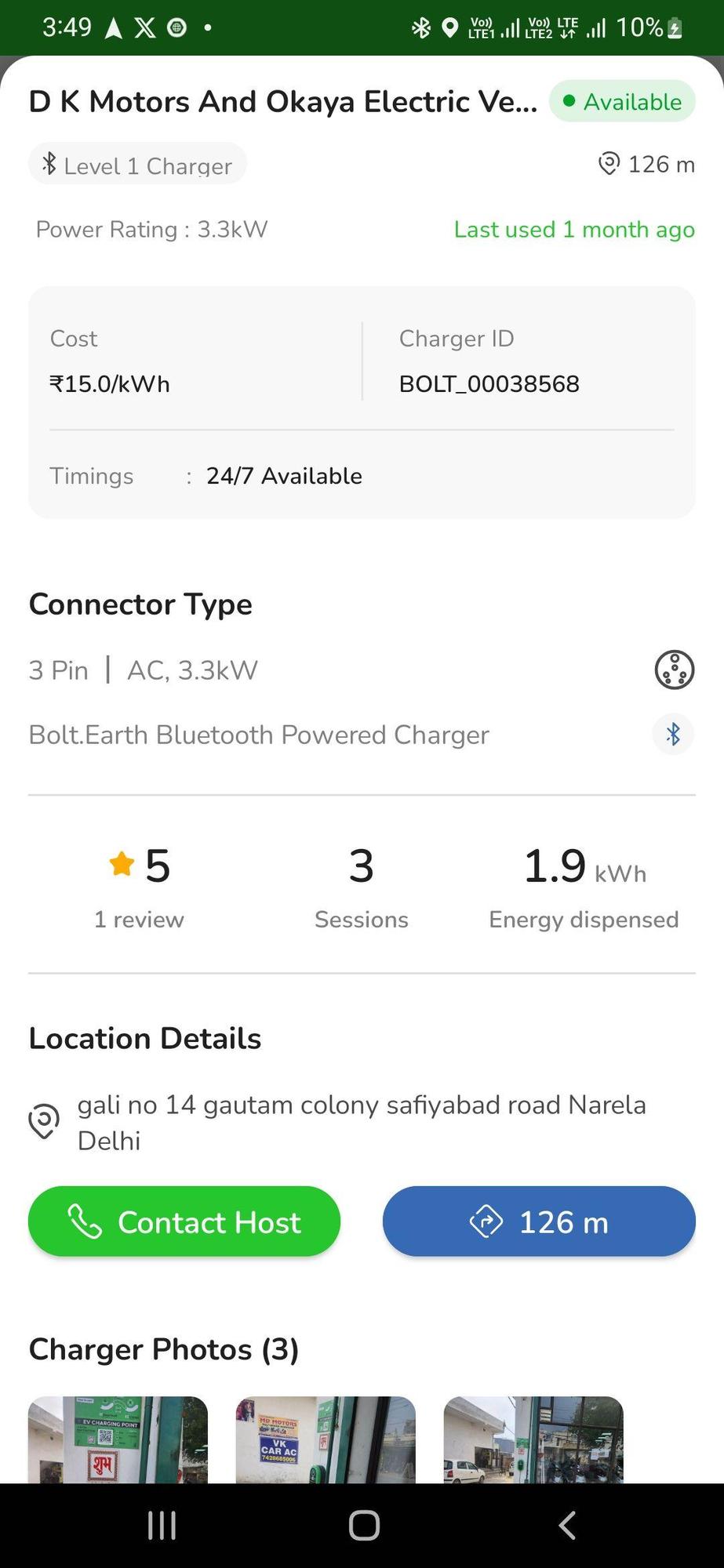
Task: Tap the star icon next to the rating
Action: pyautogui.click(x=120, y=863)
